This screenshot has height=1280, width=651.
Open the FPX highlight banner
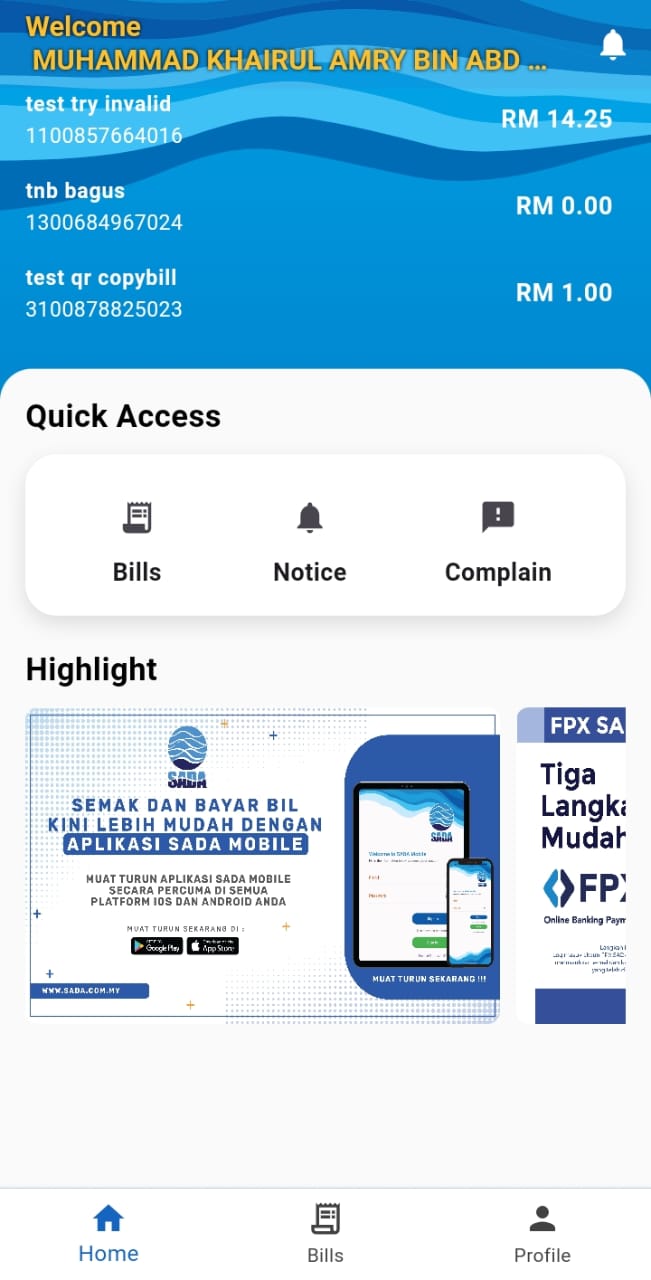(x=571, y=866)
